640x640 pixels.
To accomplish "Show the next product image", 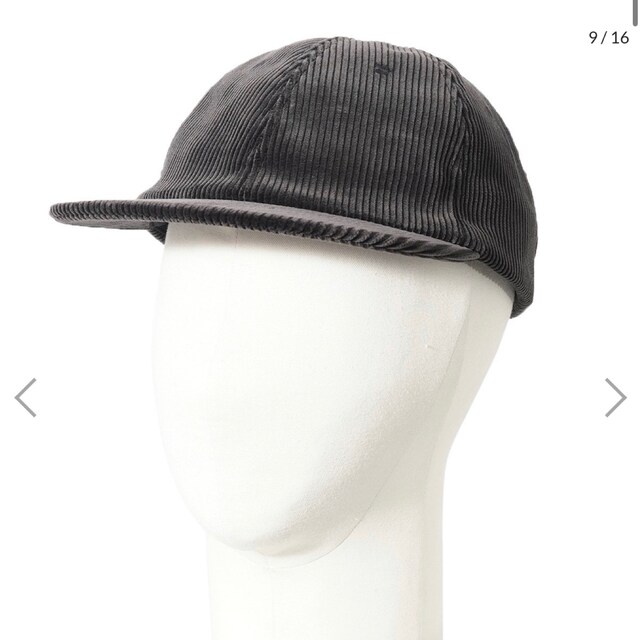I will pyautogui.click(x=614, y=397).
